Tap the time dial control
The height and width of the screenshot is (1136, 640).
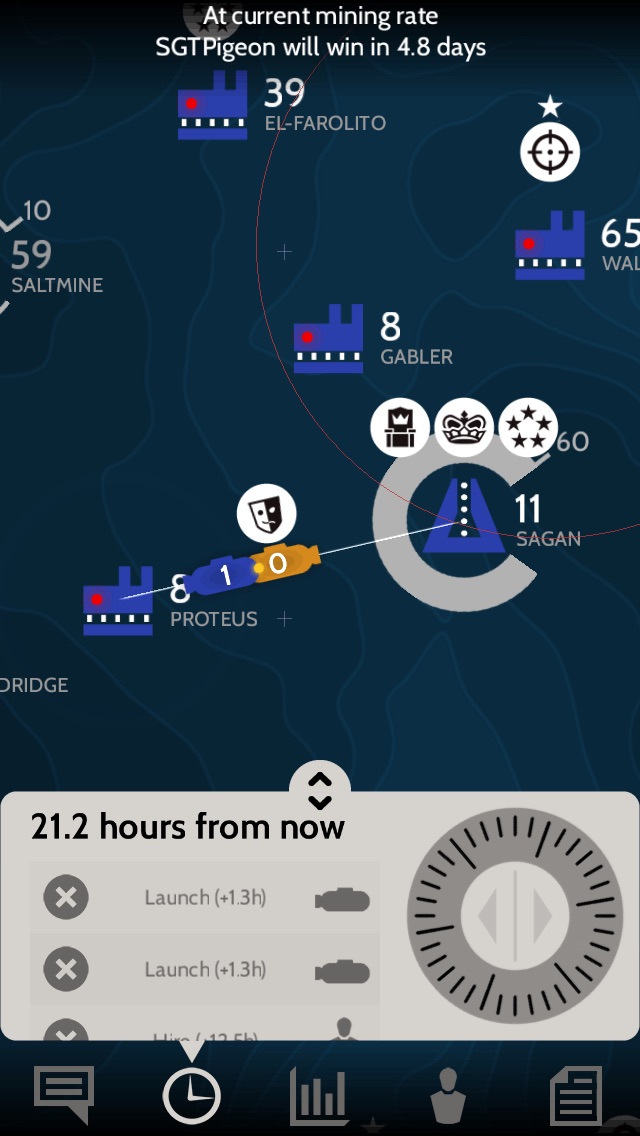pyautogui.click(x=515, y=915)
